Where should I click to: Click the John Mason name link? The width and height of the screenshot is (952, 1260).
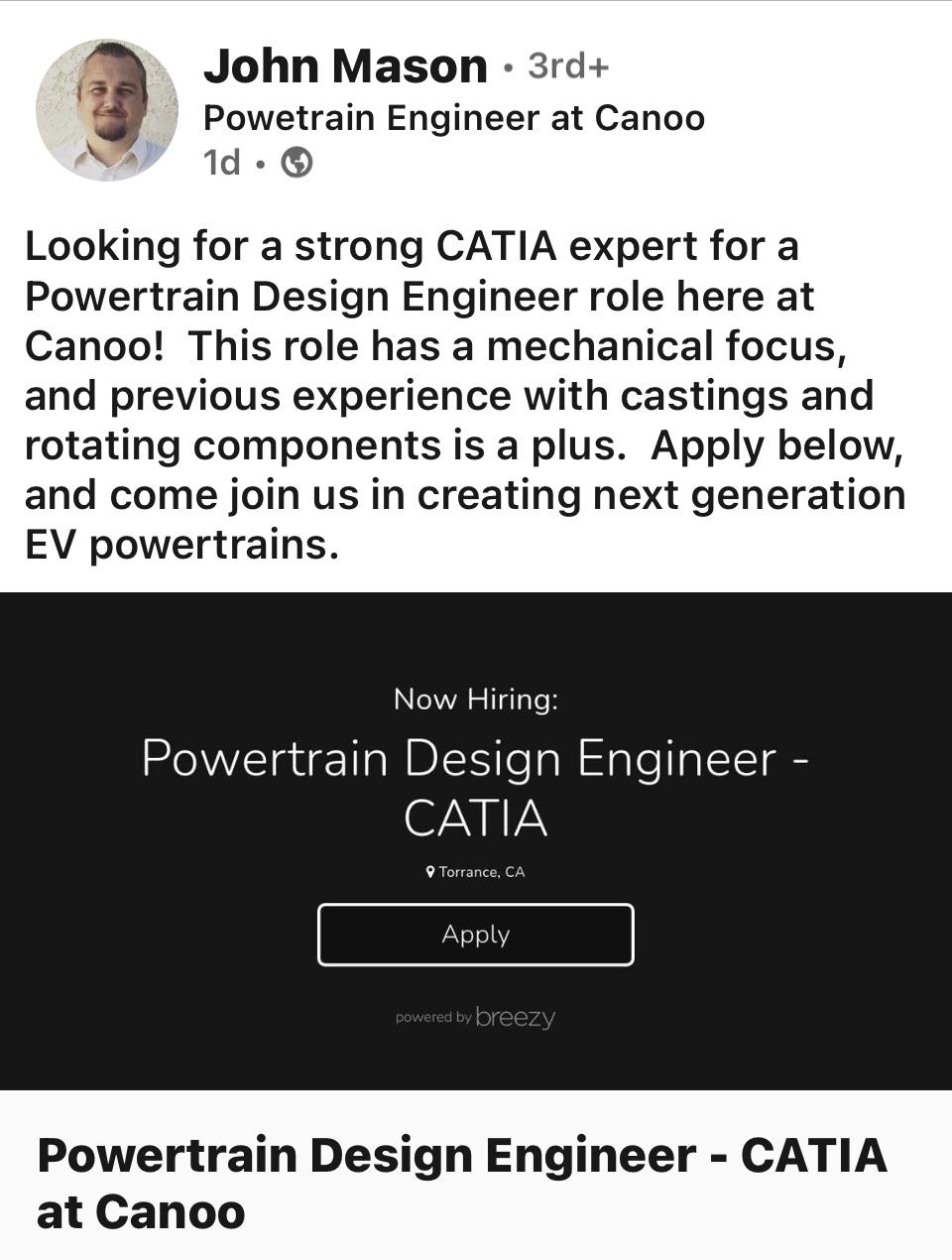[341, 65]
